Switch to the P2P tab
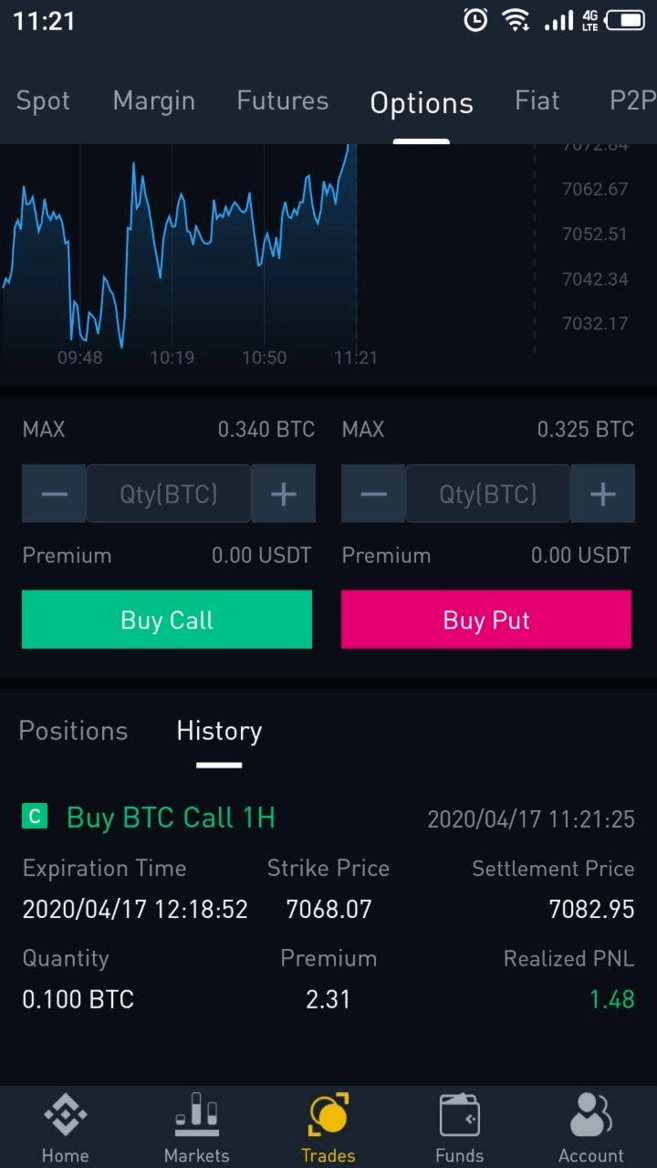The image size is (657, 1168). point(632,101)
